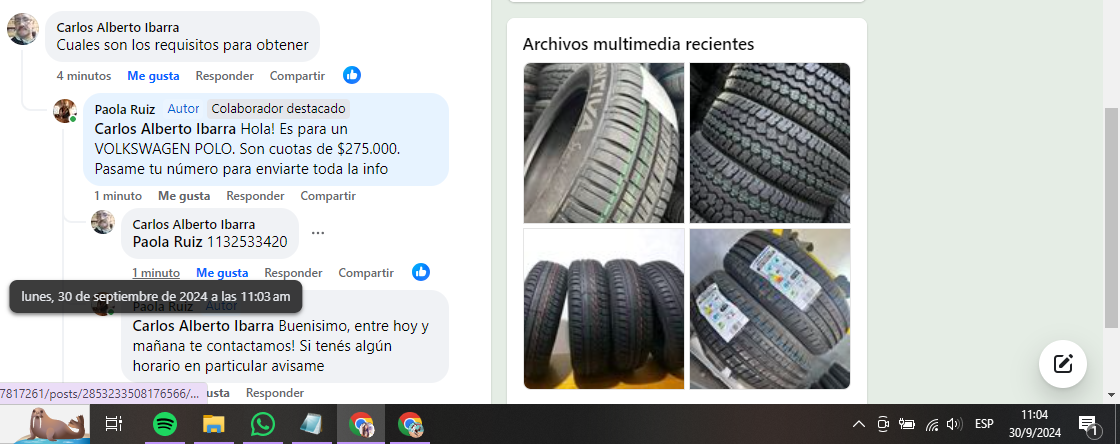
Task: Reply to Paola's "Buenisimo" comment
Action: (x=275, y=393)
